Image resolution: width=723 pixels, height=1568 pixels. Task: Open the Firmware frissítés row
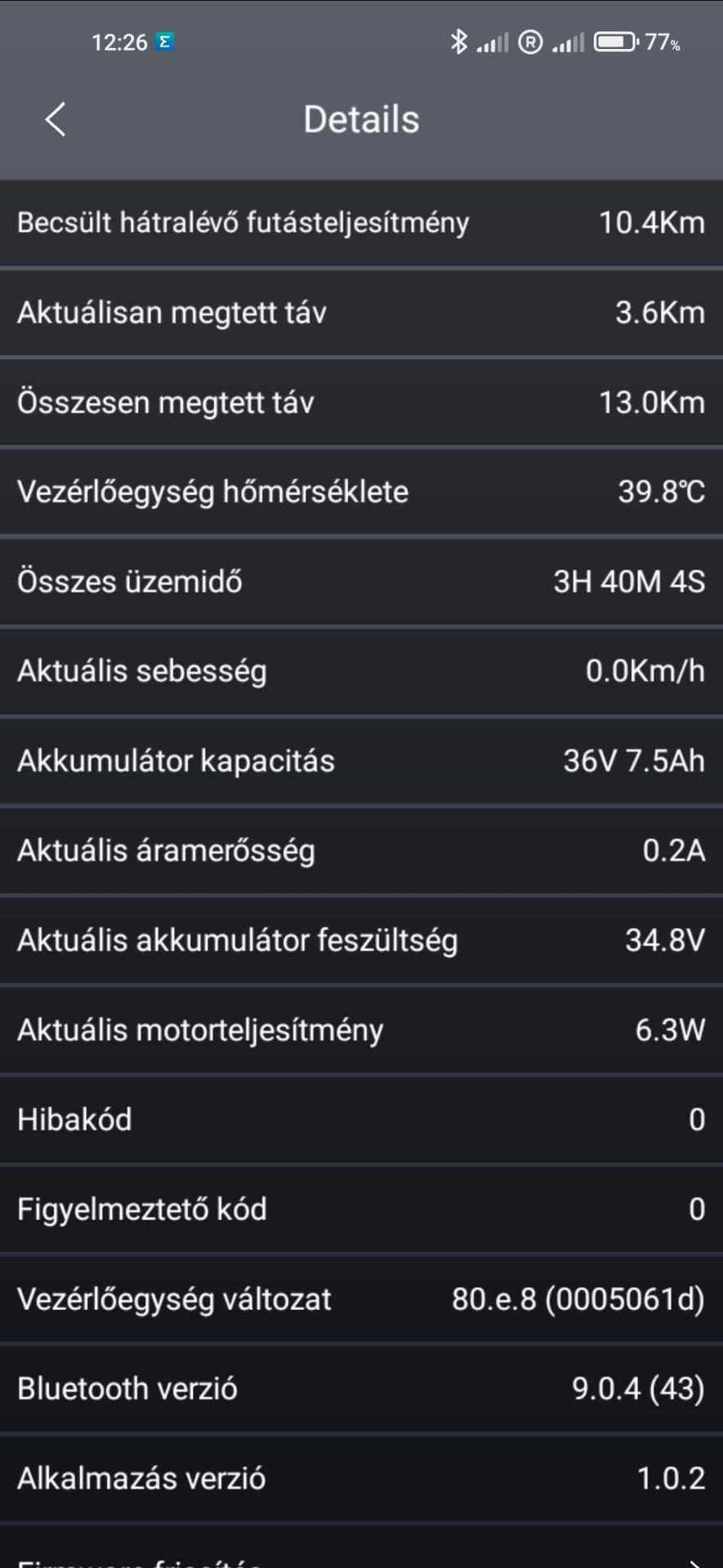[359, 1556]
